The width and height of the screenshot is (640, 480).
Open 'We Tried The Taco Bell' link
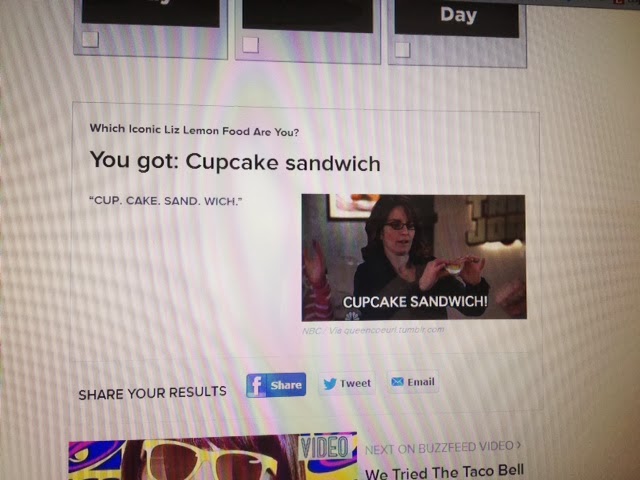coord(444,471)
